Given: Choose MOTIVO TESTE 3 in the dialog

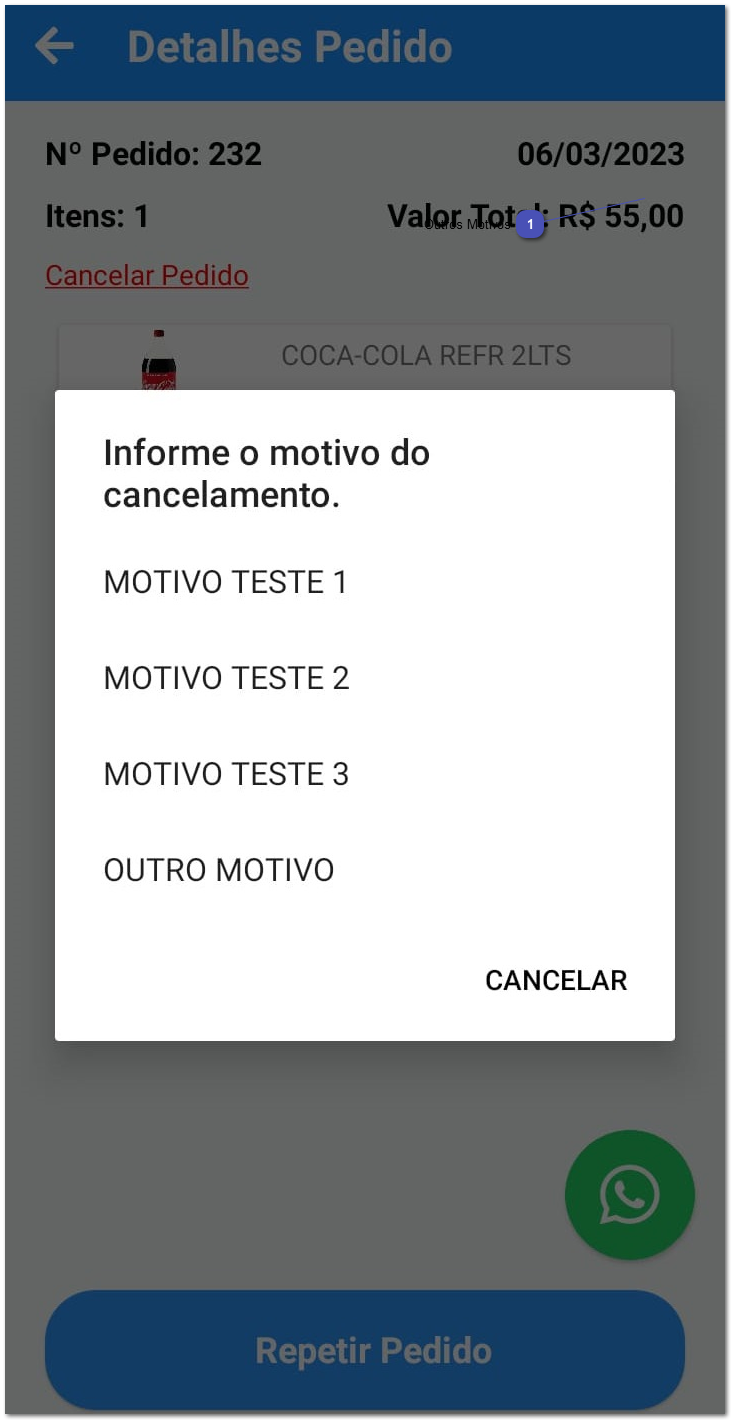Looking at the screenshot, I should [226, 774].
